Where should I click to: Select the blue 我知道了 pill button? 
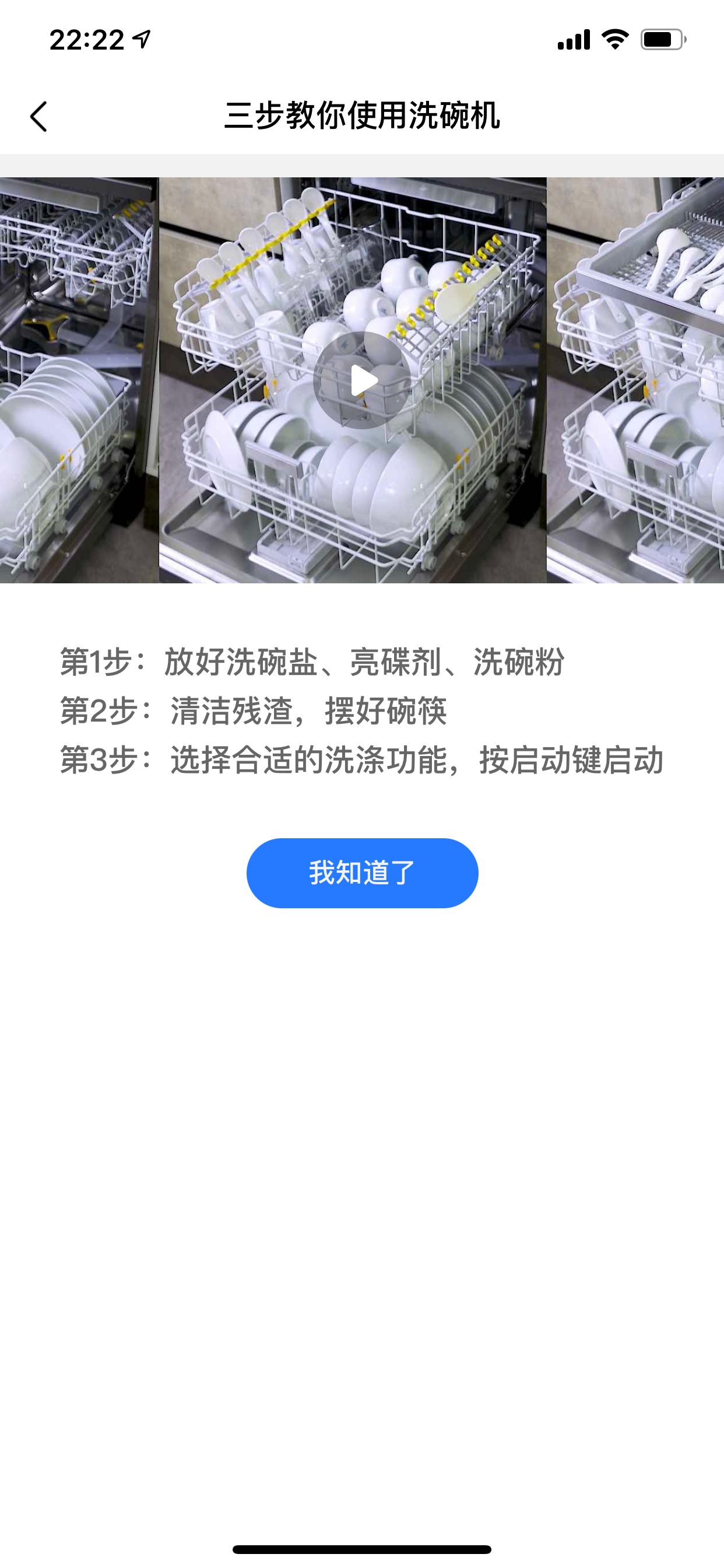tap(361, 873)
